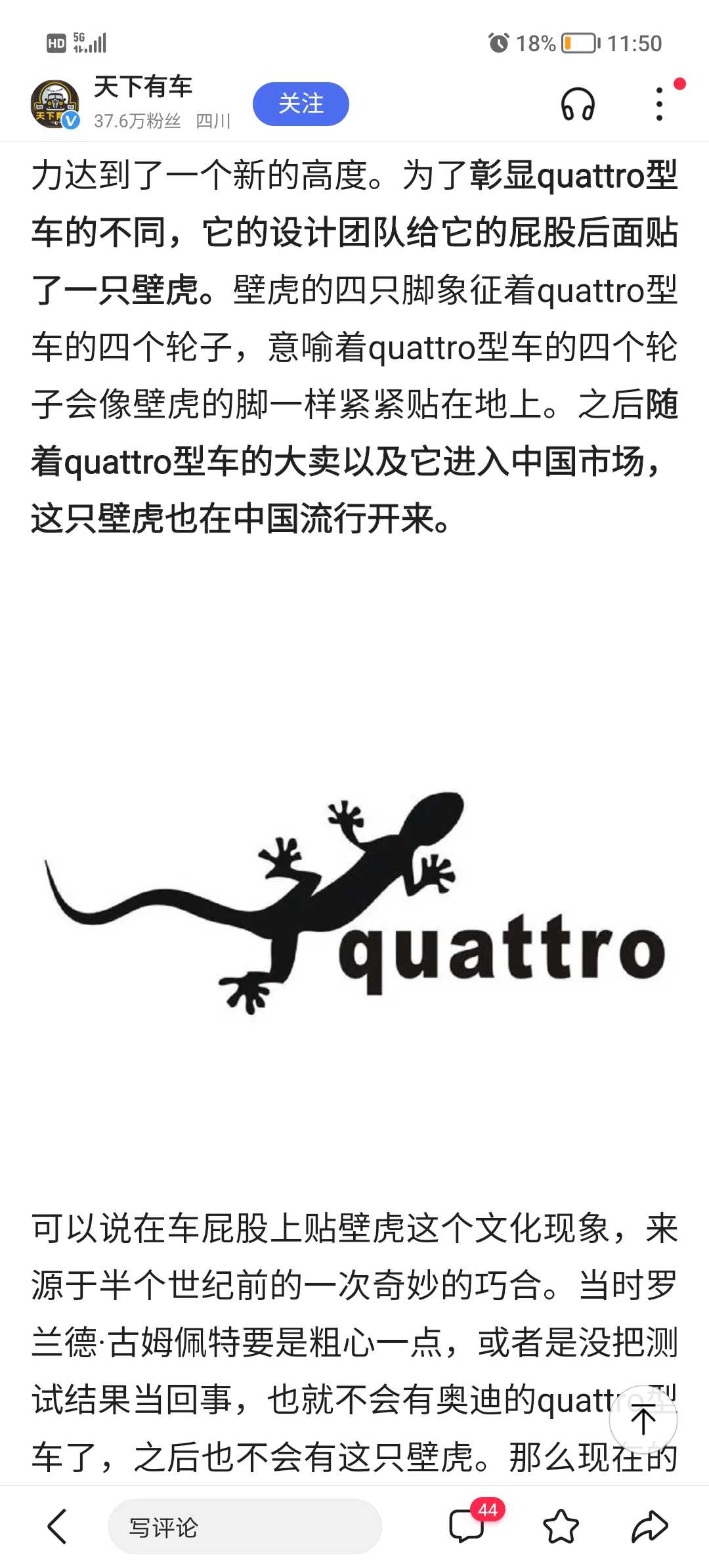
Task: Tap the 写评论 comment field
Action: [244, 1527]
